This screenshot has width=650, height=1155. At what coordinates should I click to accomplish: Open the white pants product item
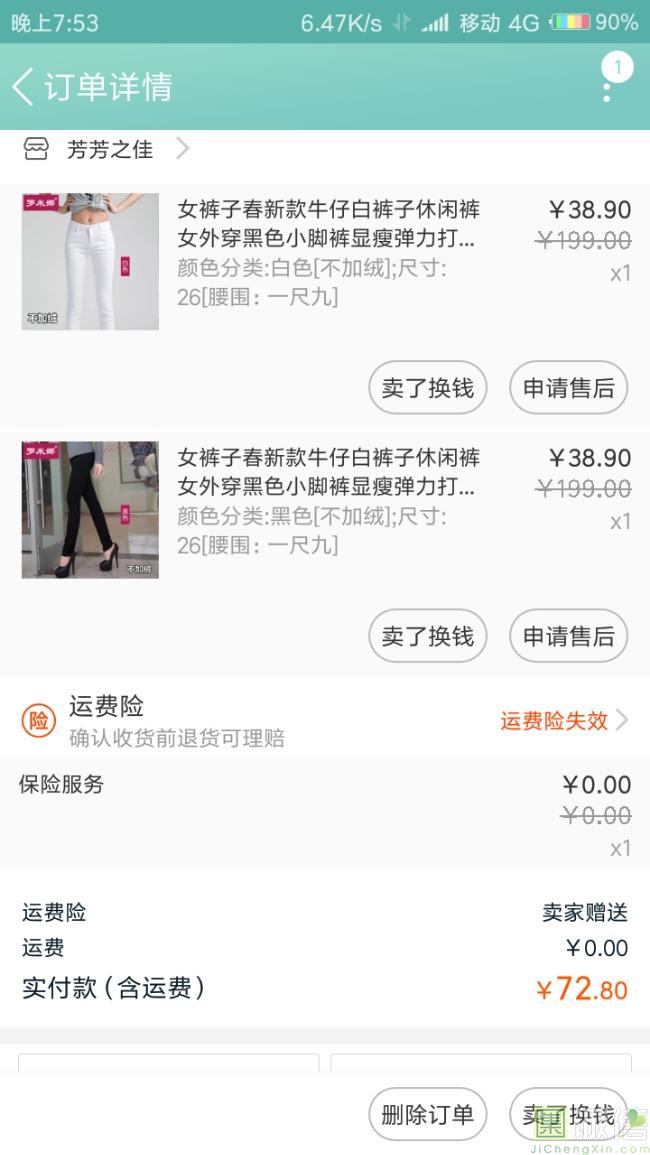[x=325, y=261]
